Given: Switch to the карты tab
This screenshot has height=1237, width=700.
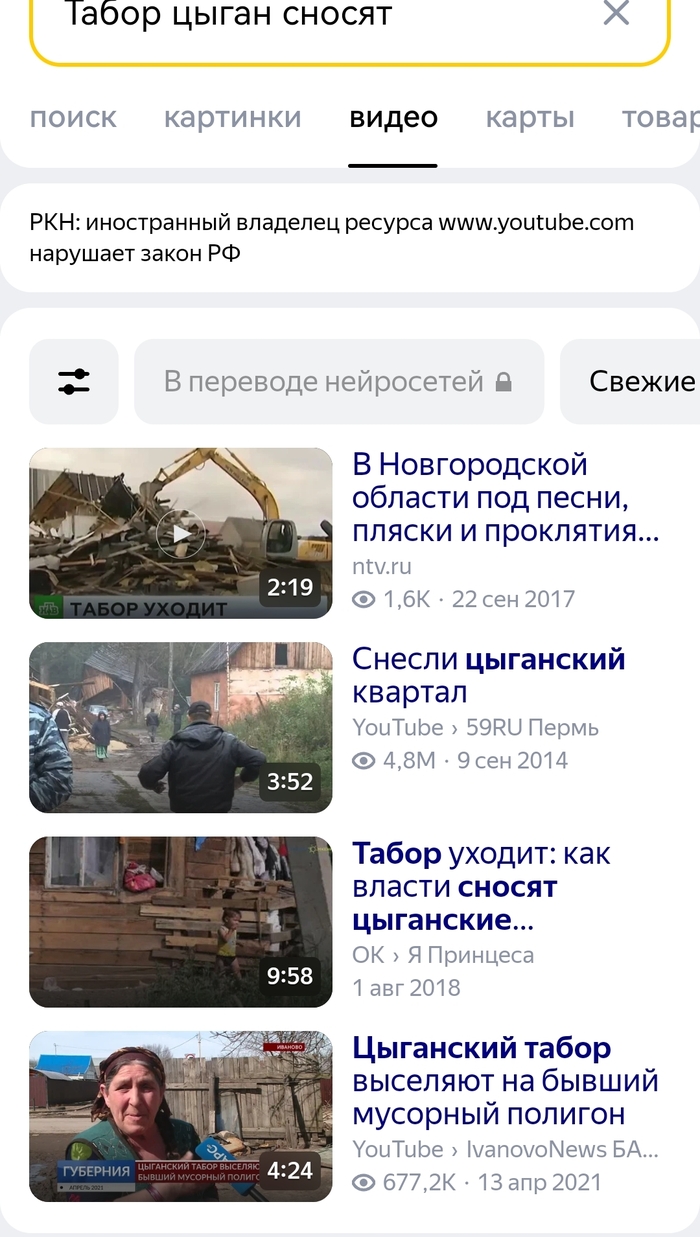Looking at the screenshot, I should 530,118.
